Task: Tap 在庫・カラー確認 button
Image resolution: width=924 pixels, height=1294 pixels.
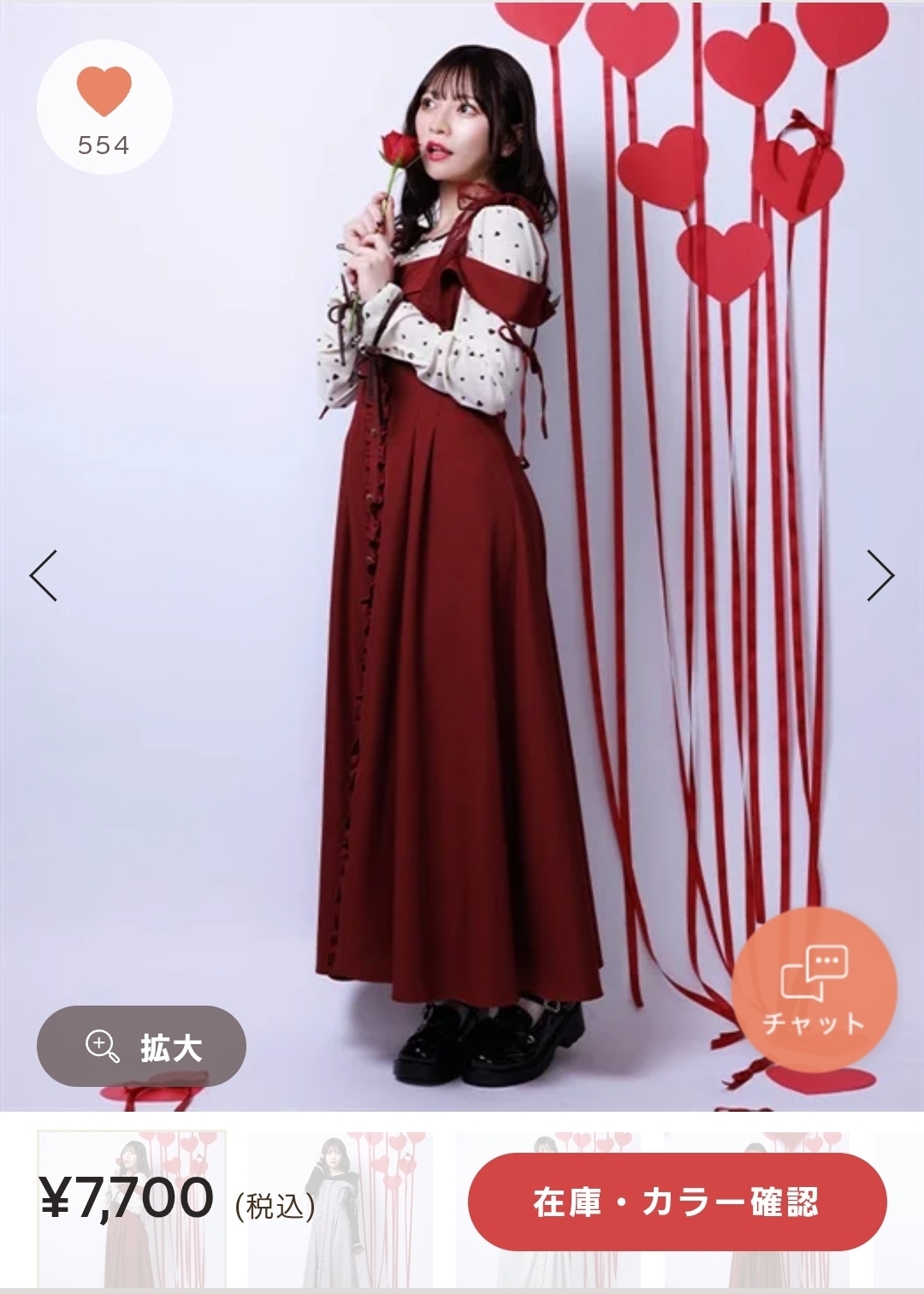Action: 676,1202
